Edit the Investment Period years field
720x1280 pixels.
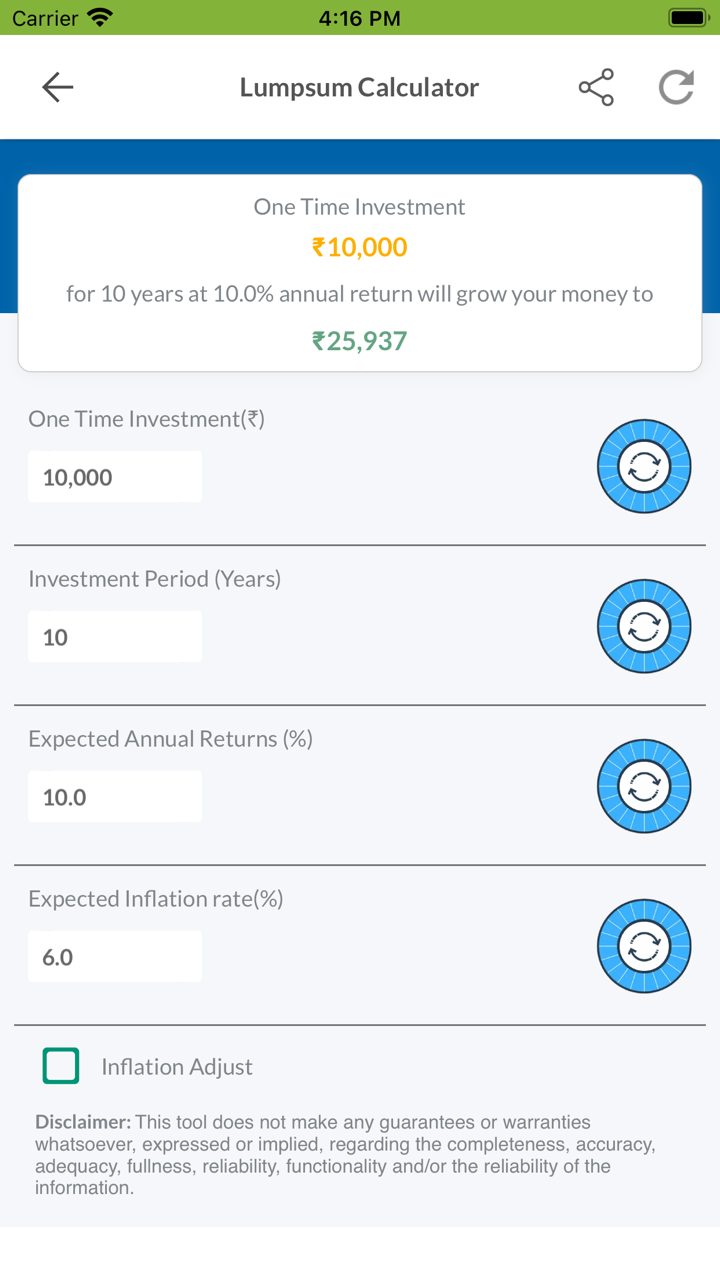115,637
